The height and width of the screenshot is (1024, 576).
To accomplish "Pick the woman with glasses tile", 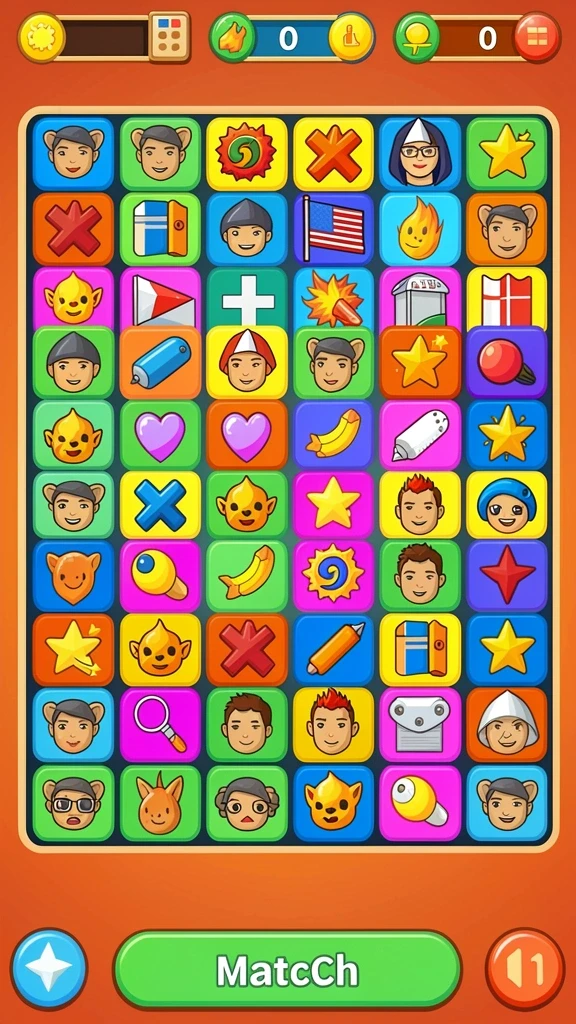I will (420, 153).
